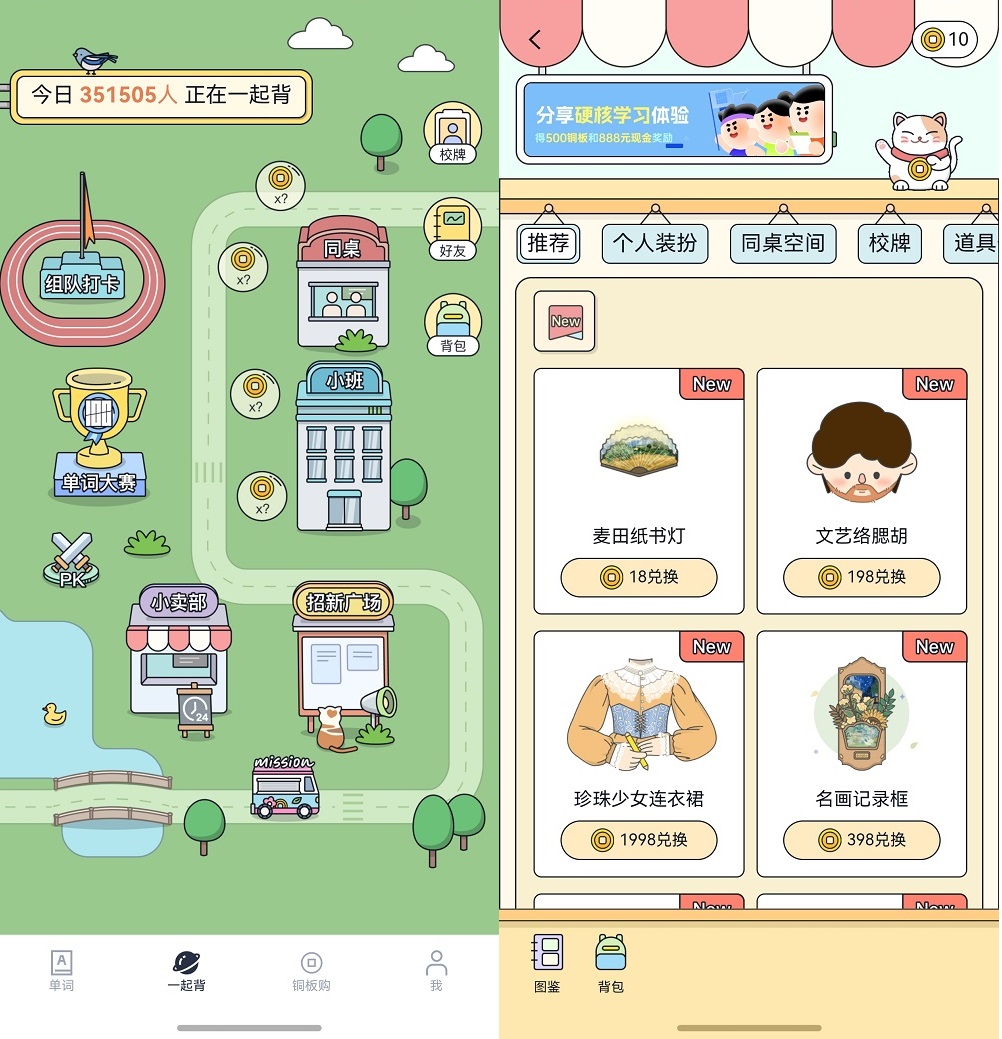The height and width of the screenshot is (1039, 1002).
Task: Open the 好友 friends icon
Action: point(453,230)
